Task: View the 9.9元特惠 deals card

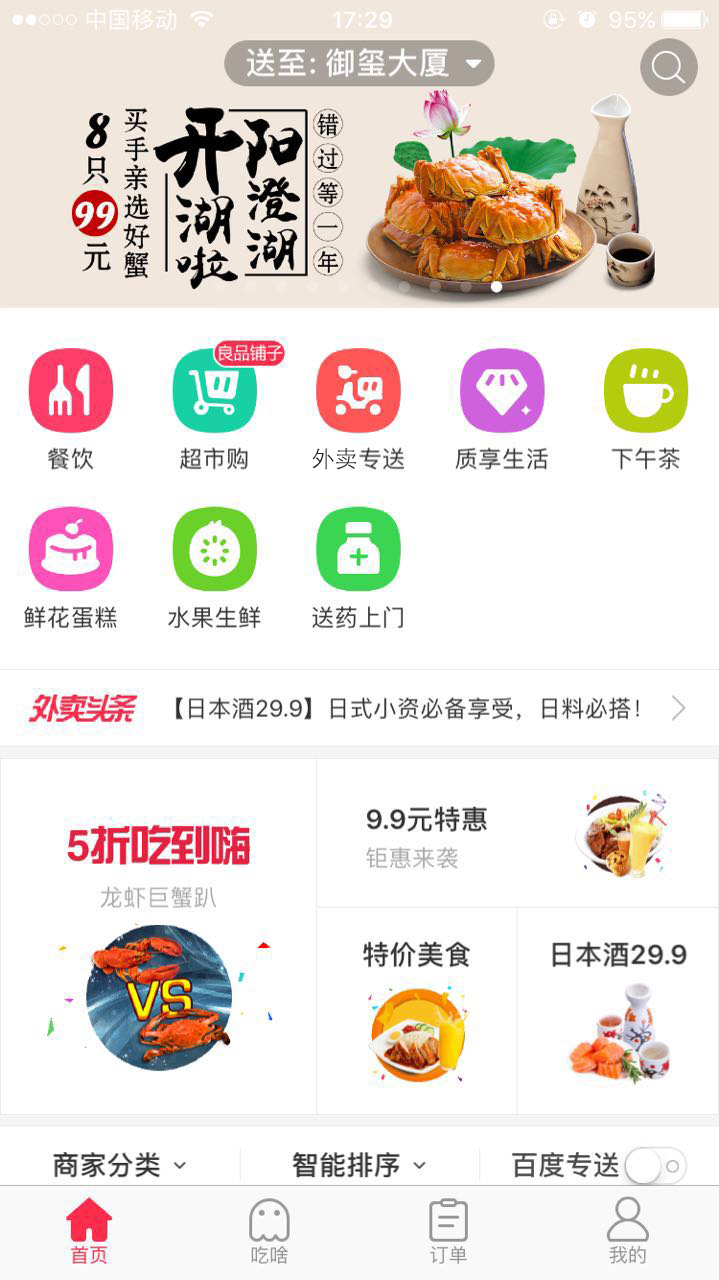Action: pyautogui.click(x=517, y=833)
